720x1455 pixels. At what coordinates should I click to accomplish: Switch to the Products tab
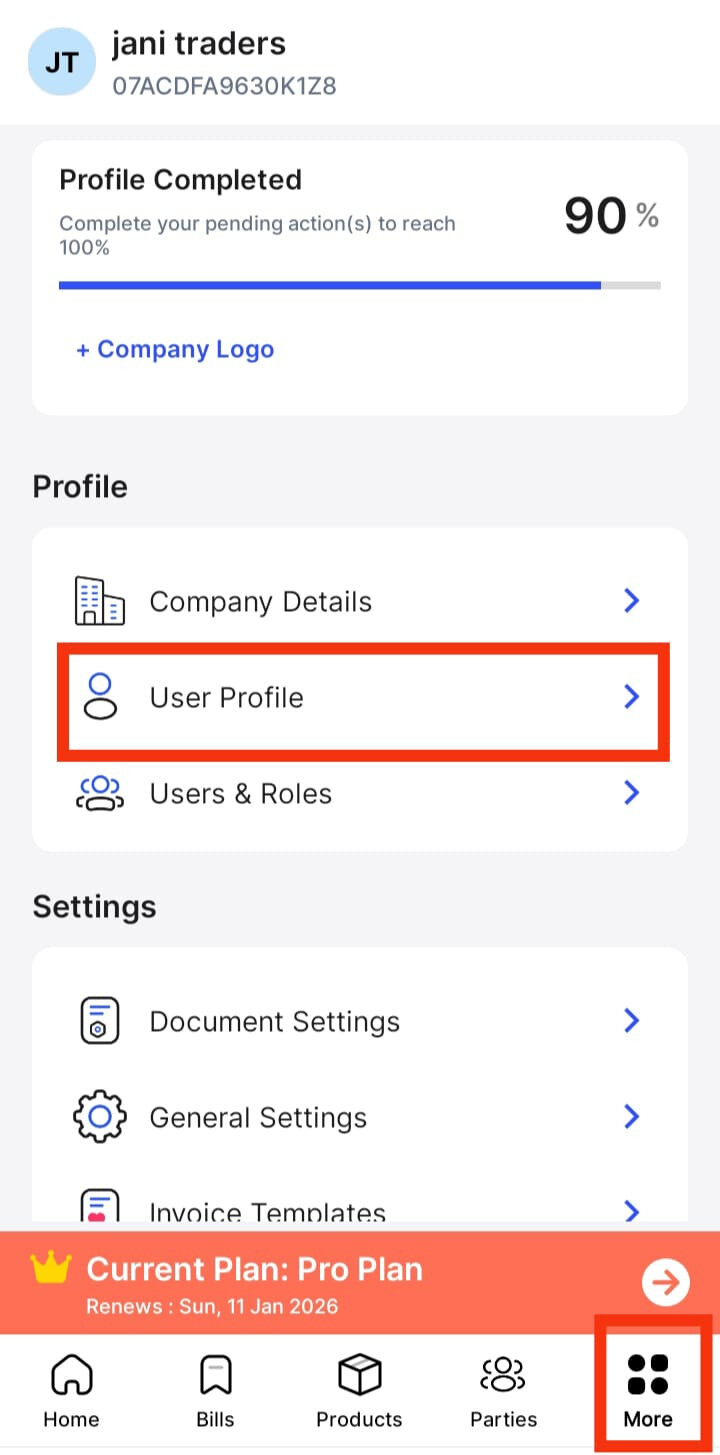tap(359, 1391)
